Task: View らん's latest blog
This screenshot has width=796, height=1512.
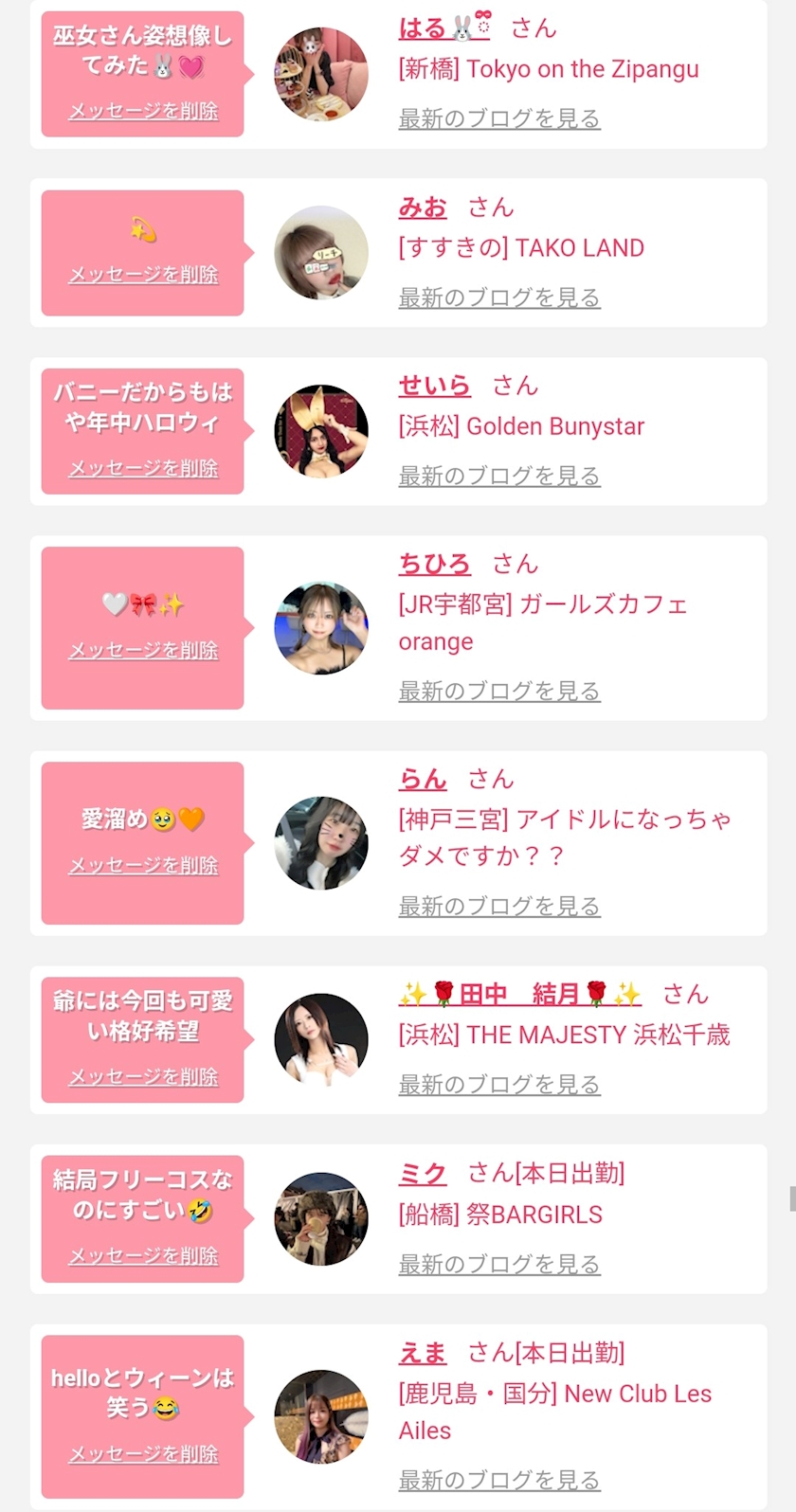Action: (x=499, y=906)
